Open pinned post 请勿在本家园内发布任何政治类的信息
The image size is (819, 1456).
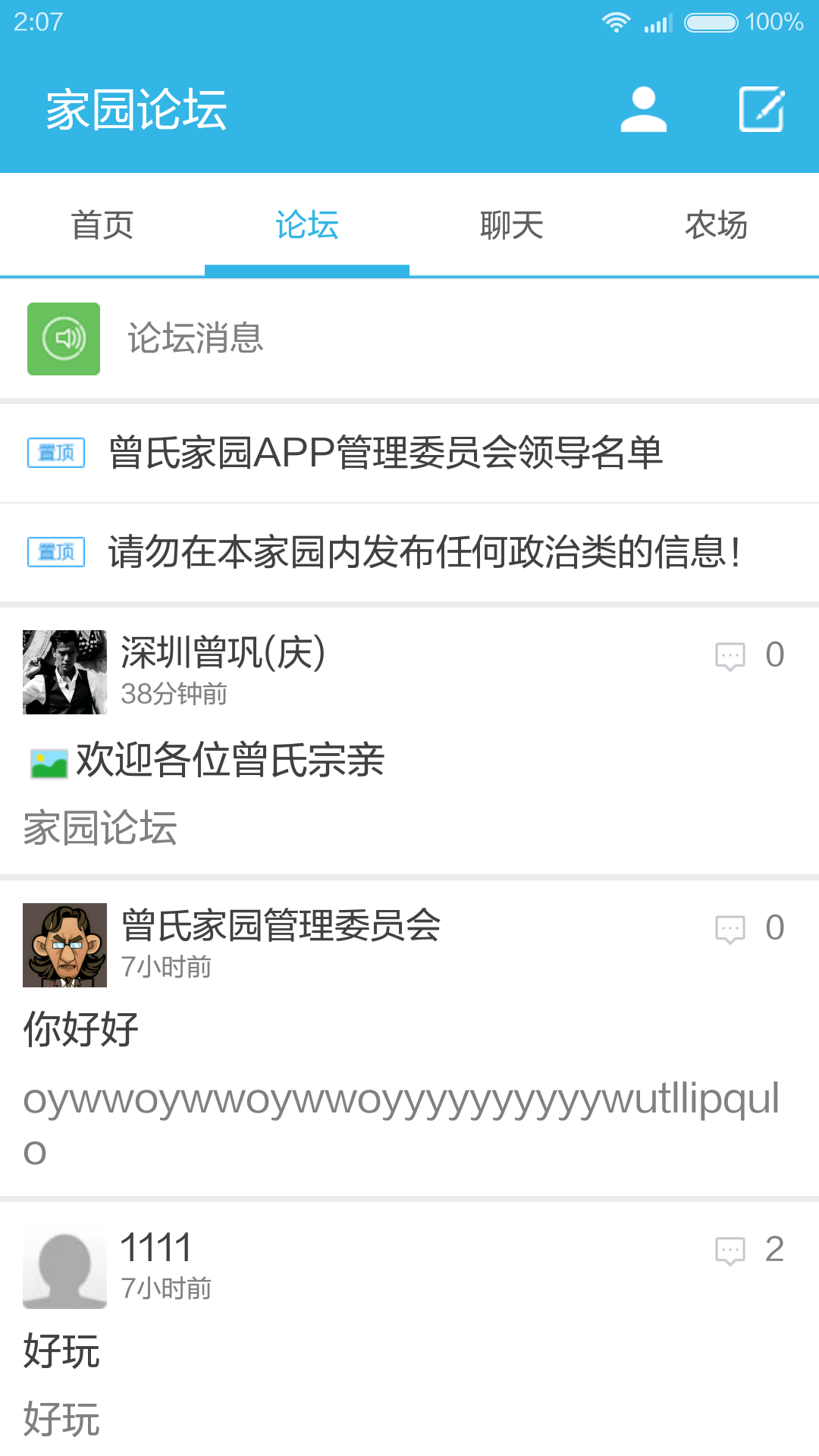click(x=425, y=551)
